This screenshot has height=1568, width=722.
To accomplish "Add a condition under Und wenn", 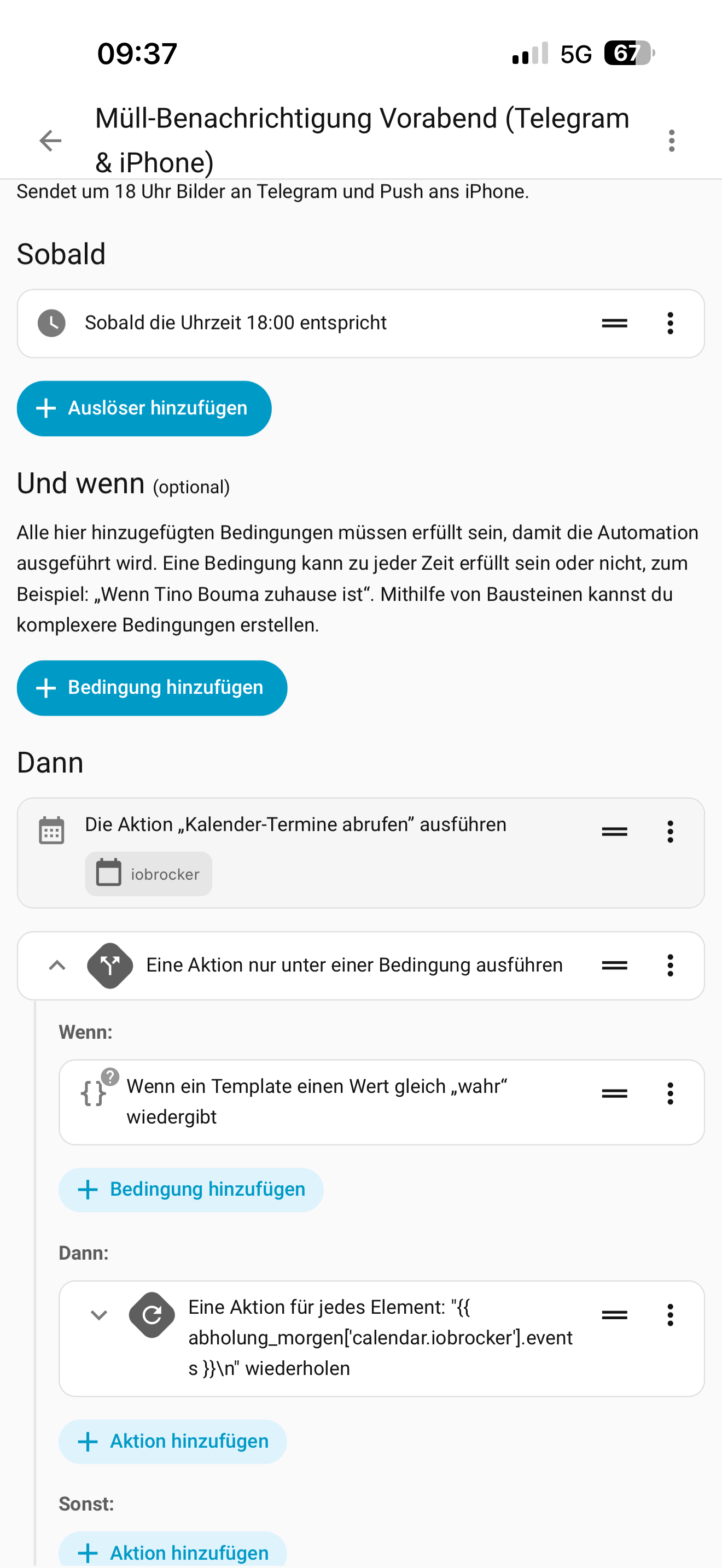I will [x=152, y=688].
